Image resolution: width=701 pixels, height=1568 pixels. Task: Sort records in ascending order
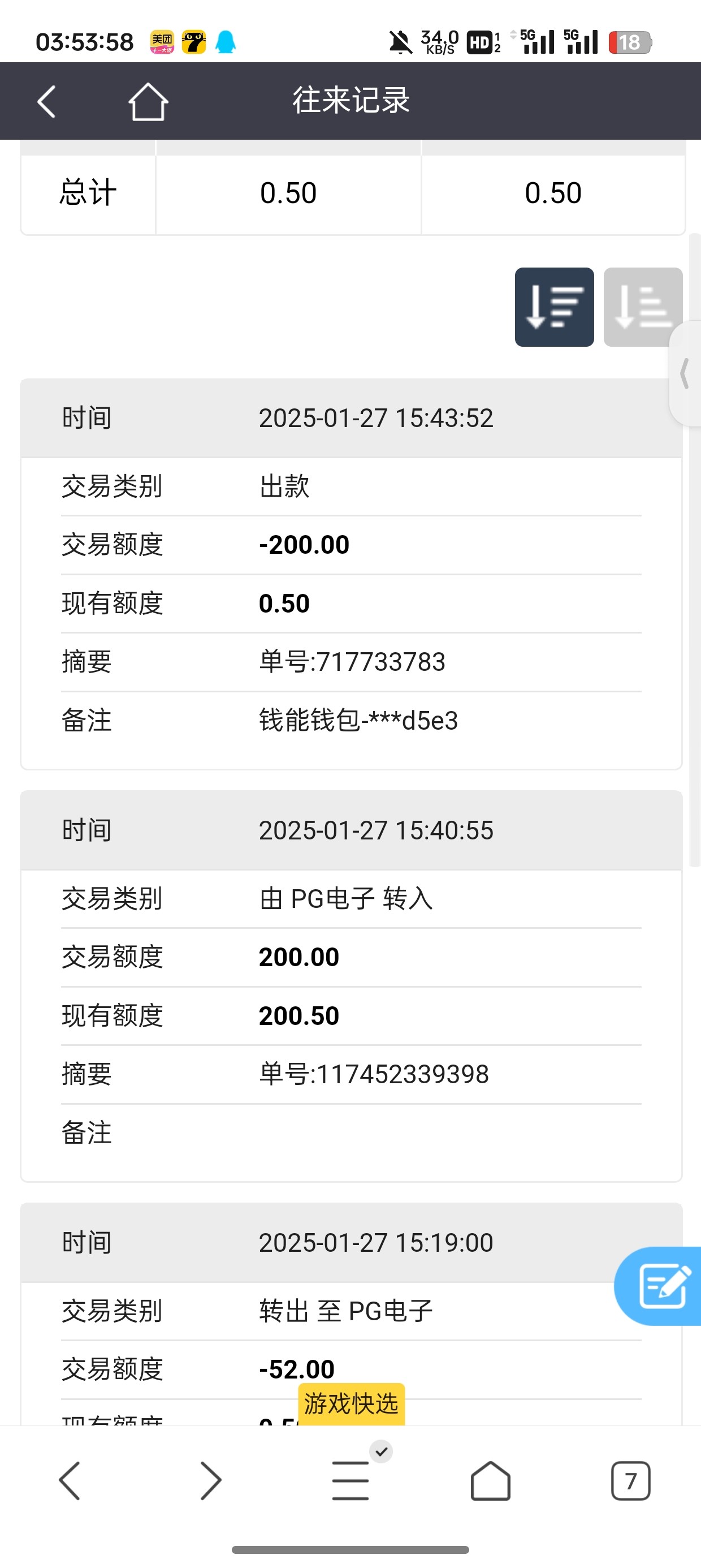click(x=642, y=307)
